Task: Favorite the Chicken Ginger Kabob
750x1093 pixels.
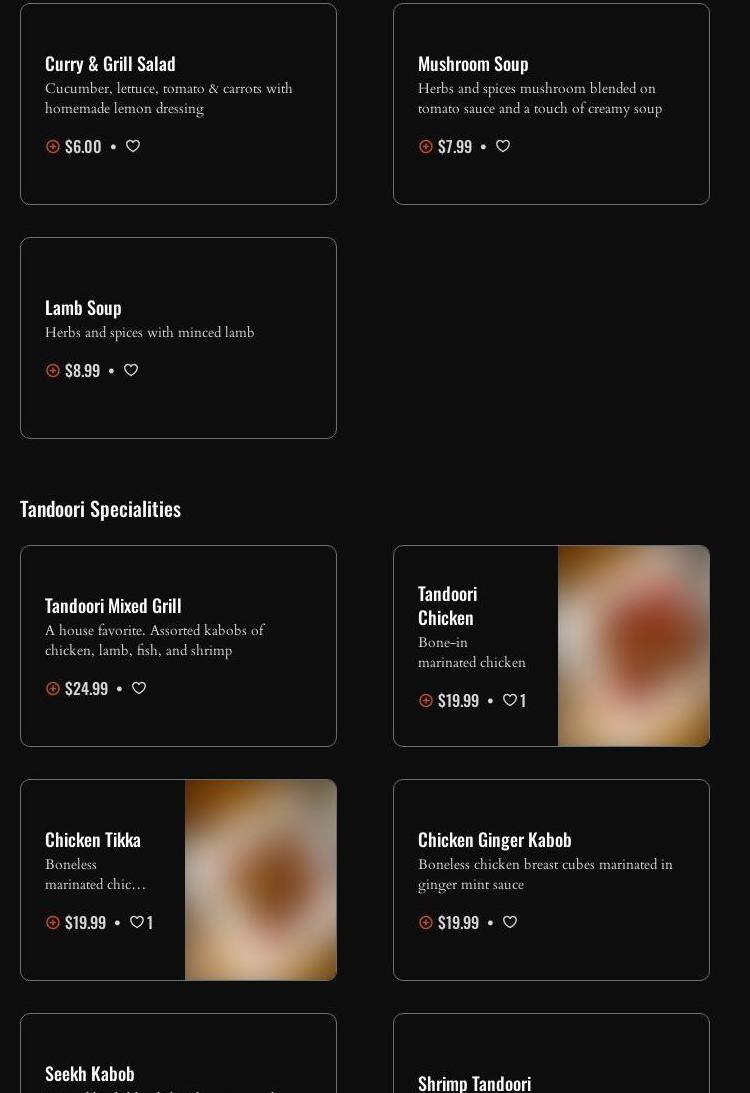Action: [x=510, y=922]
